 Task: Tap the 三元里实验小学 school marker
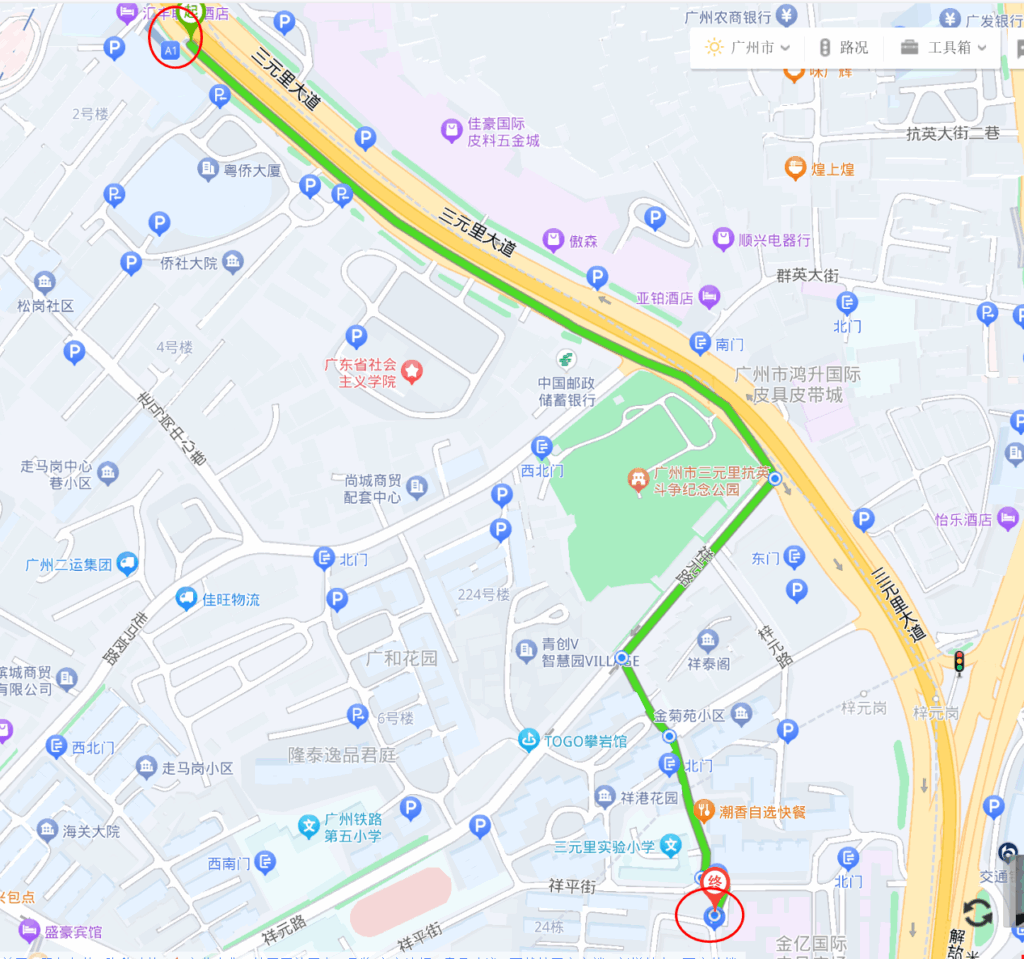click(x=672, y=847)
